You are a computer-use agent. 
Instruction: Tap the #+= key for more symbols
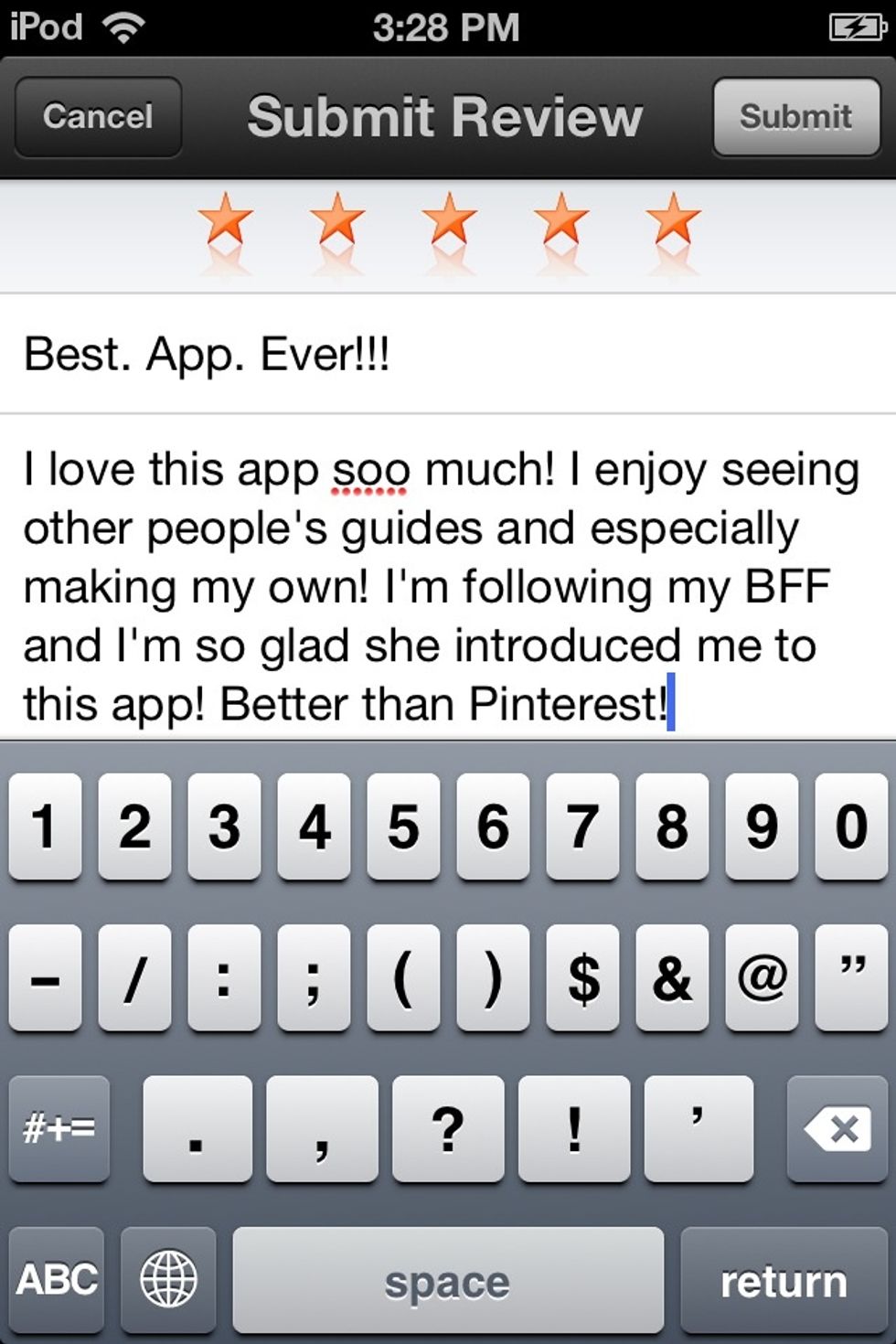point(58,1129)
